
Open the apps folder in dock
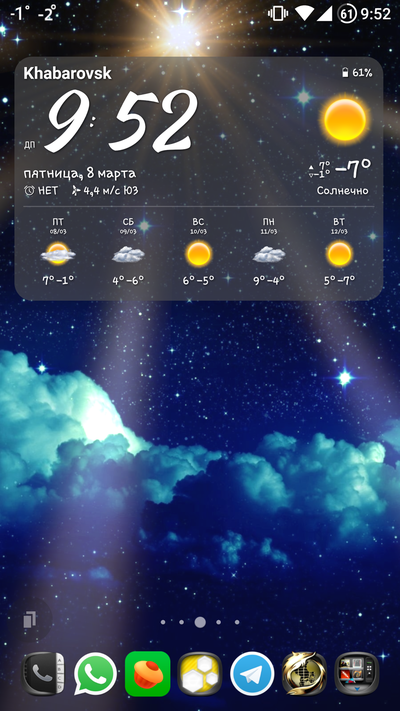tap(357, 673)
